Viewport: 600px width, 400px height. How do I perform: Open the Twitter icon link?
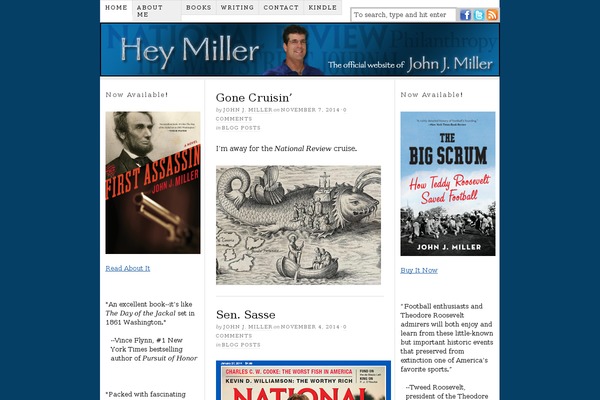[479, 15]
